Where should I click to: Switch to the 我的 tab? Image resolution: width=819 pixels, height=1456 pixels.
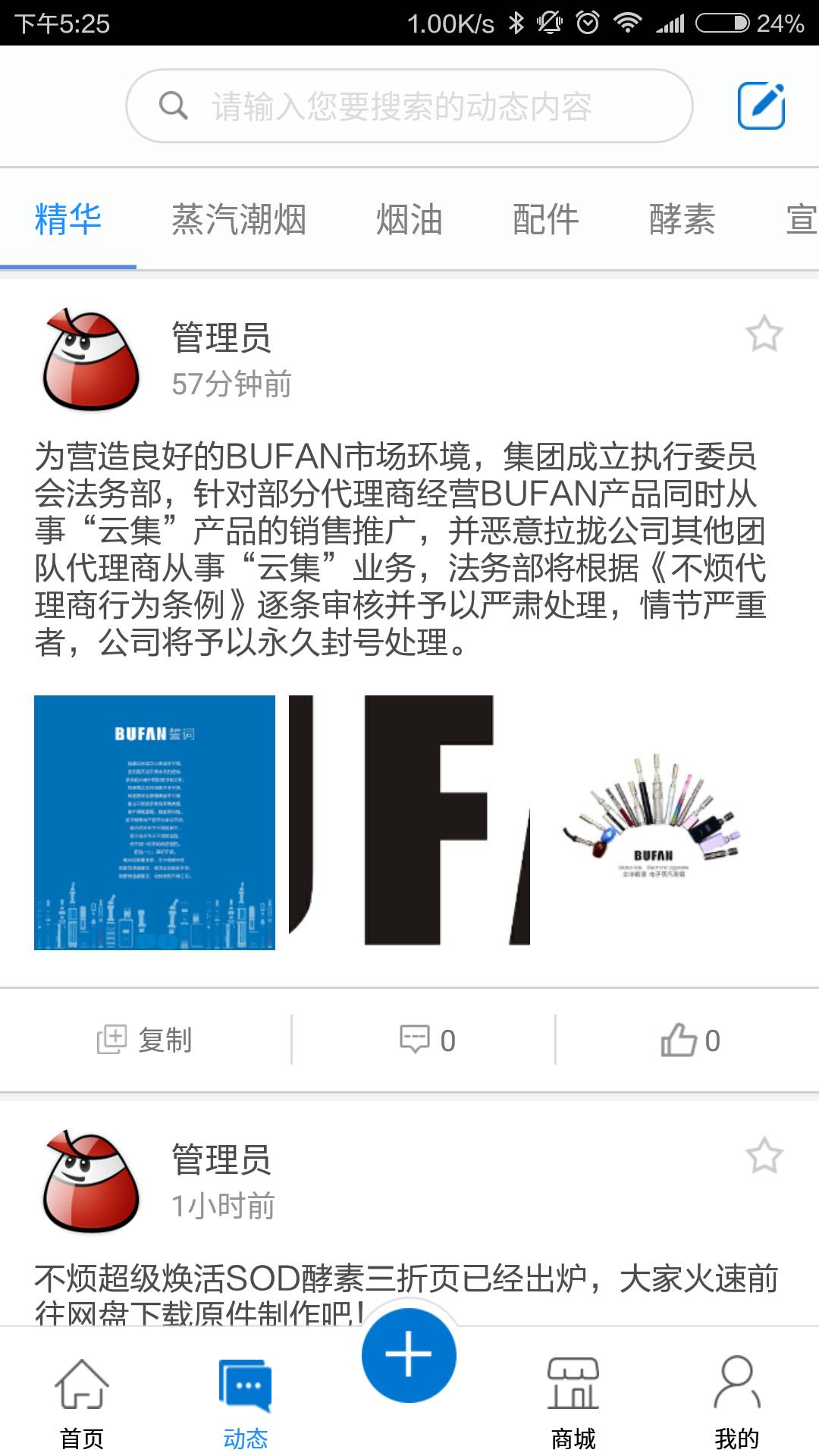pyautogui.click(x=736, y=1403)
